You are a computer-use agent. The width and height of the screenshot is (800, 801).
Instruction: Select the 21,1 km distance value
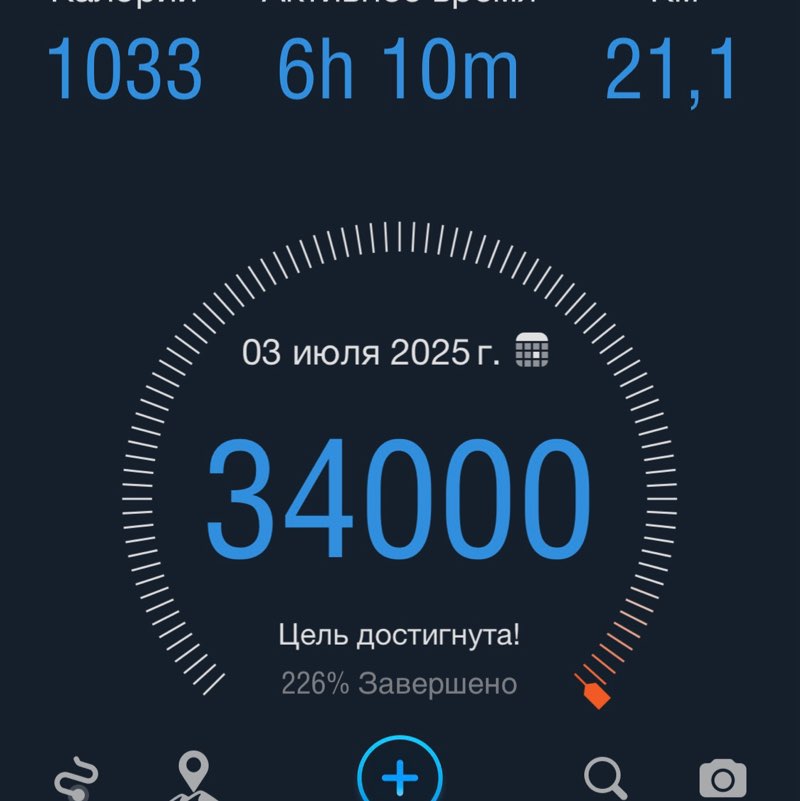(x=672, y=70)
